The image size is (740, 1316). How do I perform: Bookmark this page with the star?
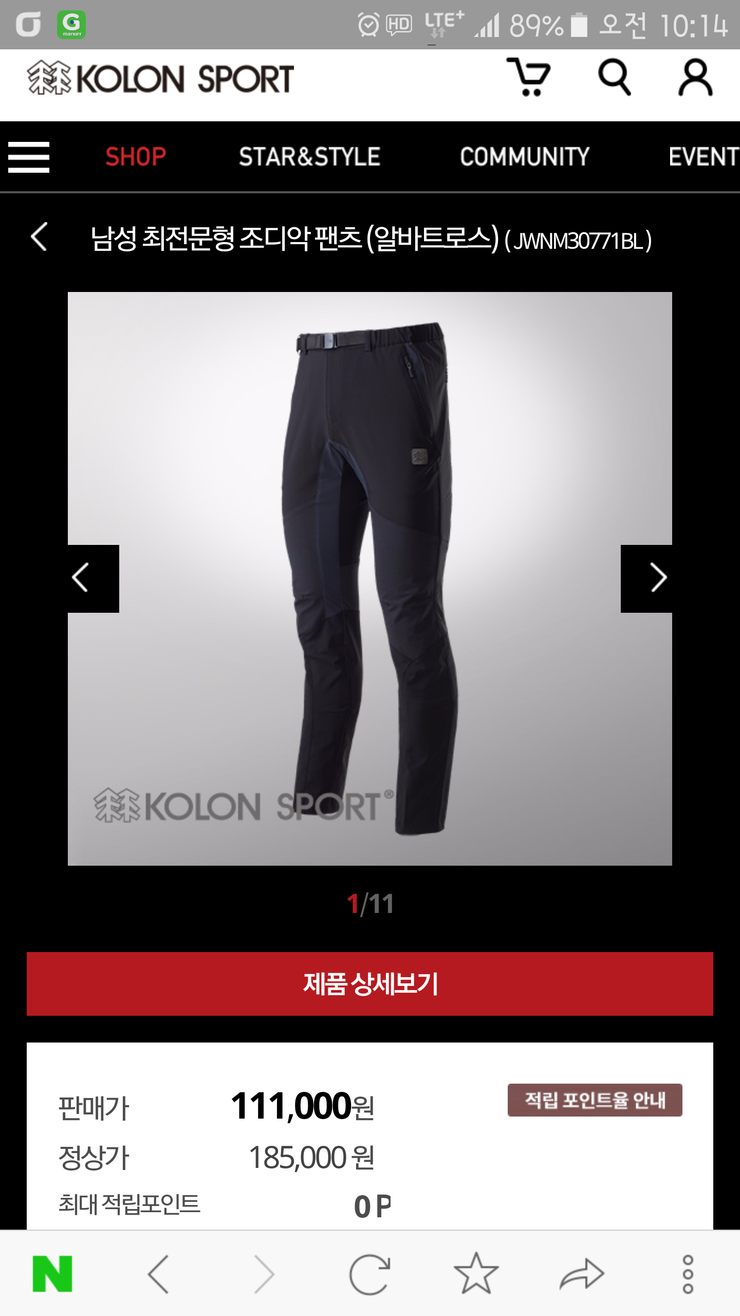(x=476, y=1273)
